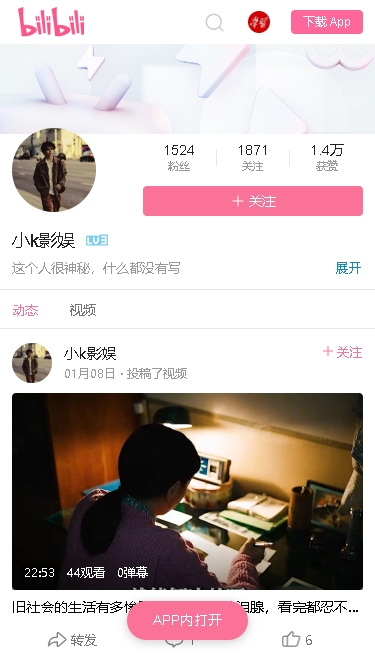
Task: Go to bilibili home via the logo
Action: (x=51, y=22)
